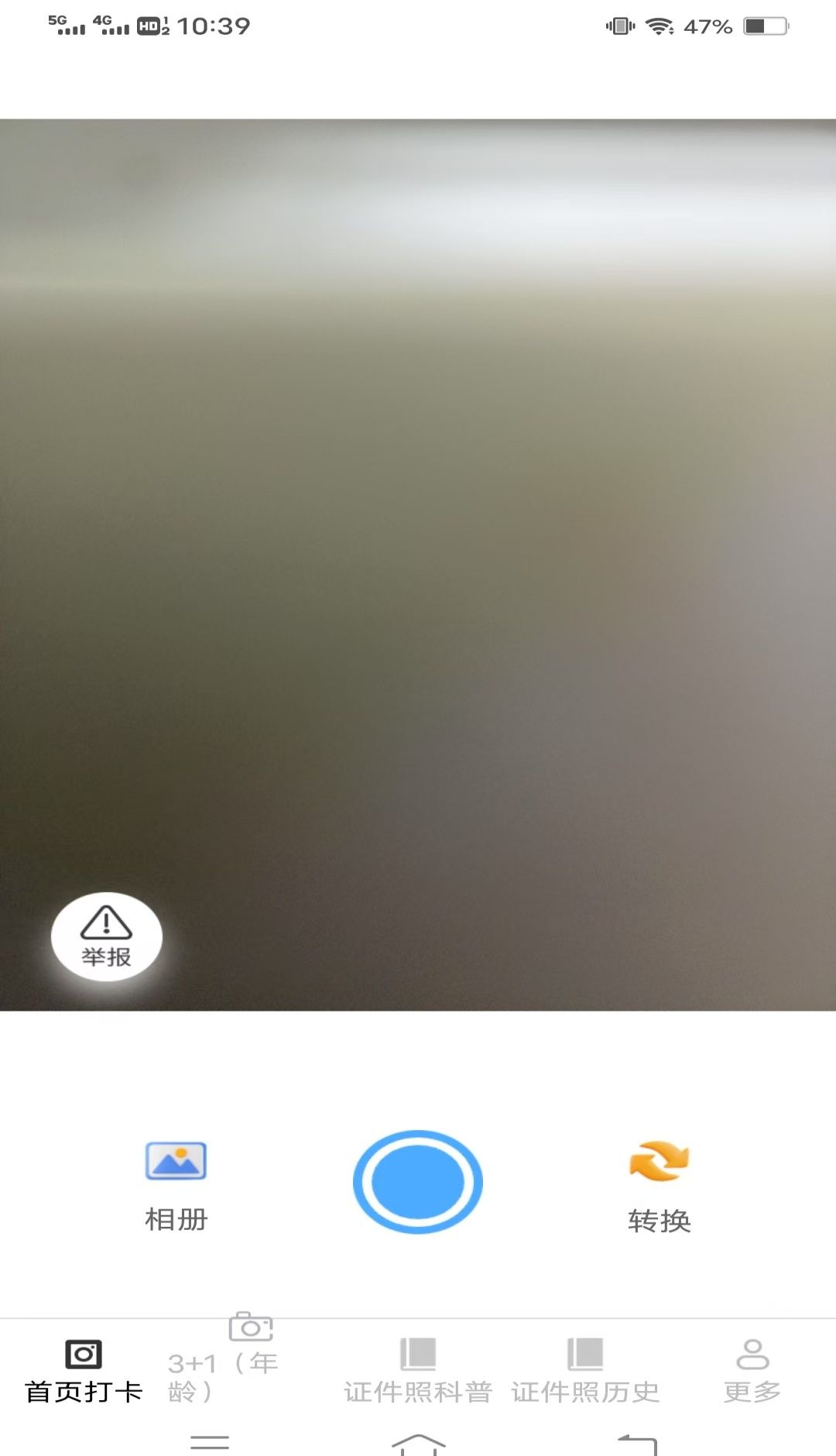This screenshot has height=1456, width=836.
Task: Take a photo with the blue shutter button
Action: tap(418, 1182)
